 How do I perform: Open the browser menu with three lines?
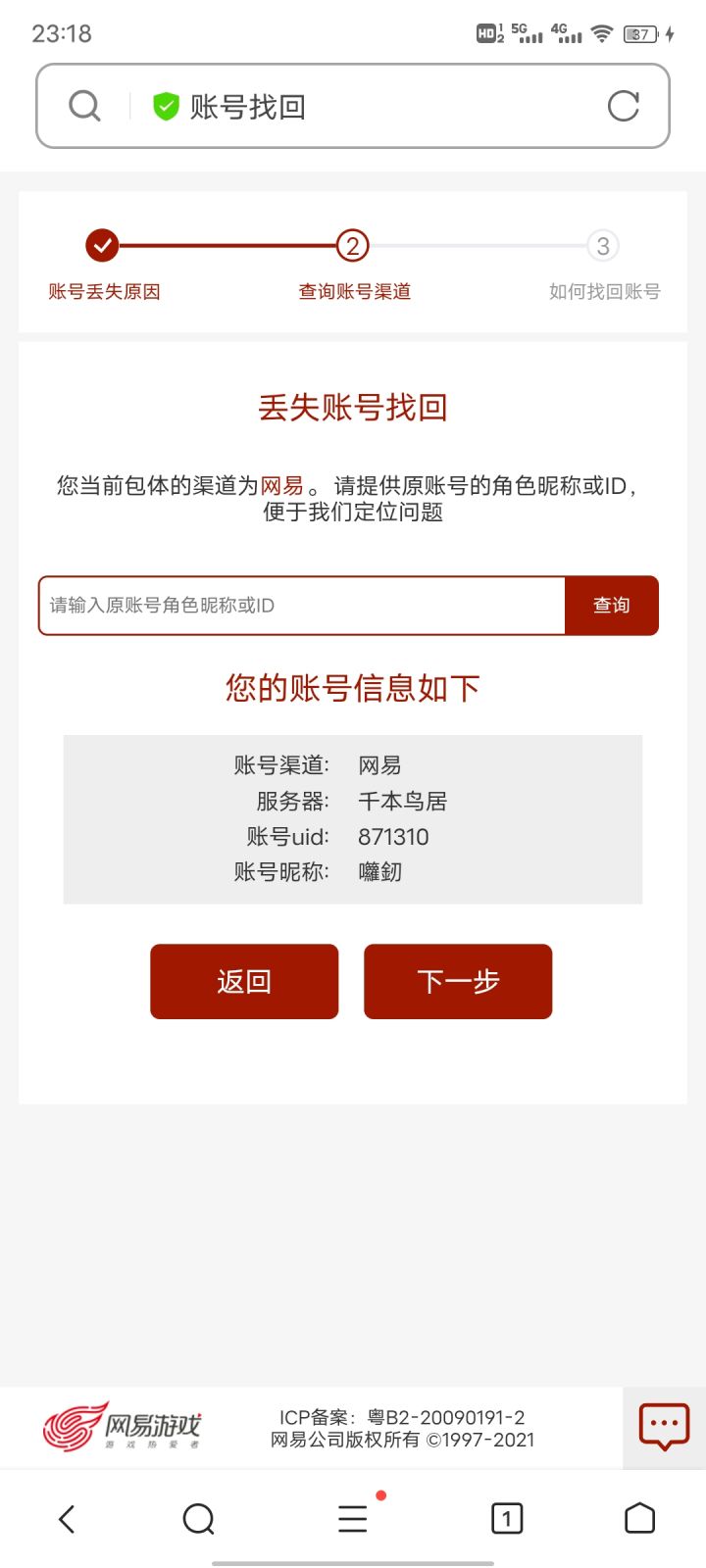pos(353,1519)
